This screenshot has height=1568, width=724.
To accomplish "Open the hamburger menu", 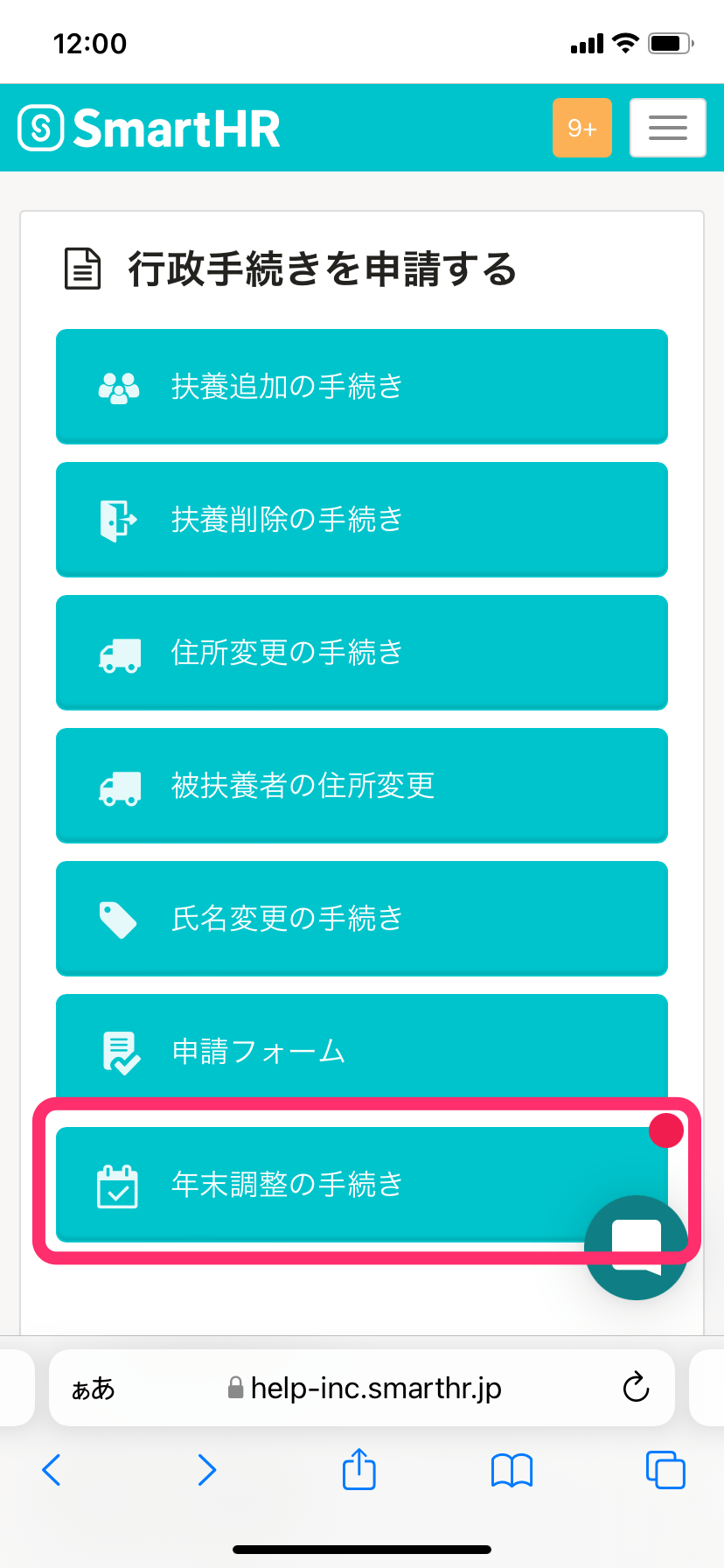I will (667, 128).
